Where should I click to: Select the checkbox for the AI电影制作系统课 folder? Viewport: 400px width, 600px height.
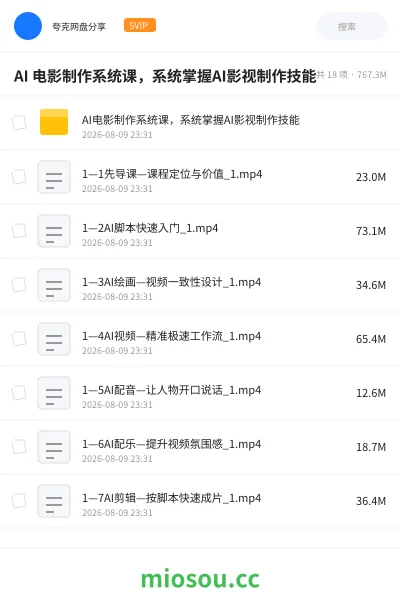click(19, 123)
